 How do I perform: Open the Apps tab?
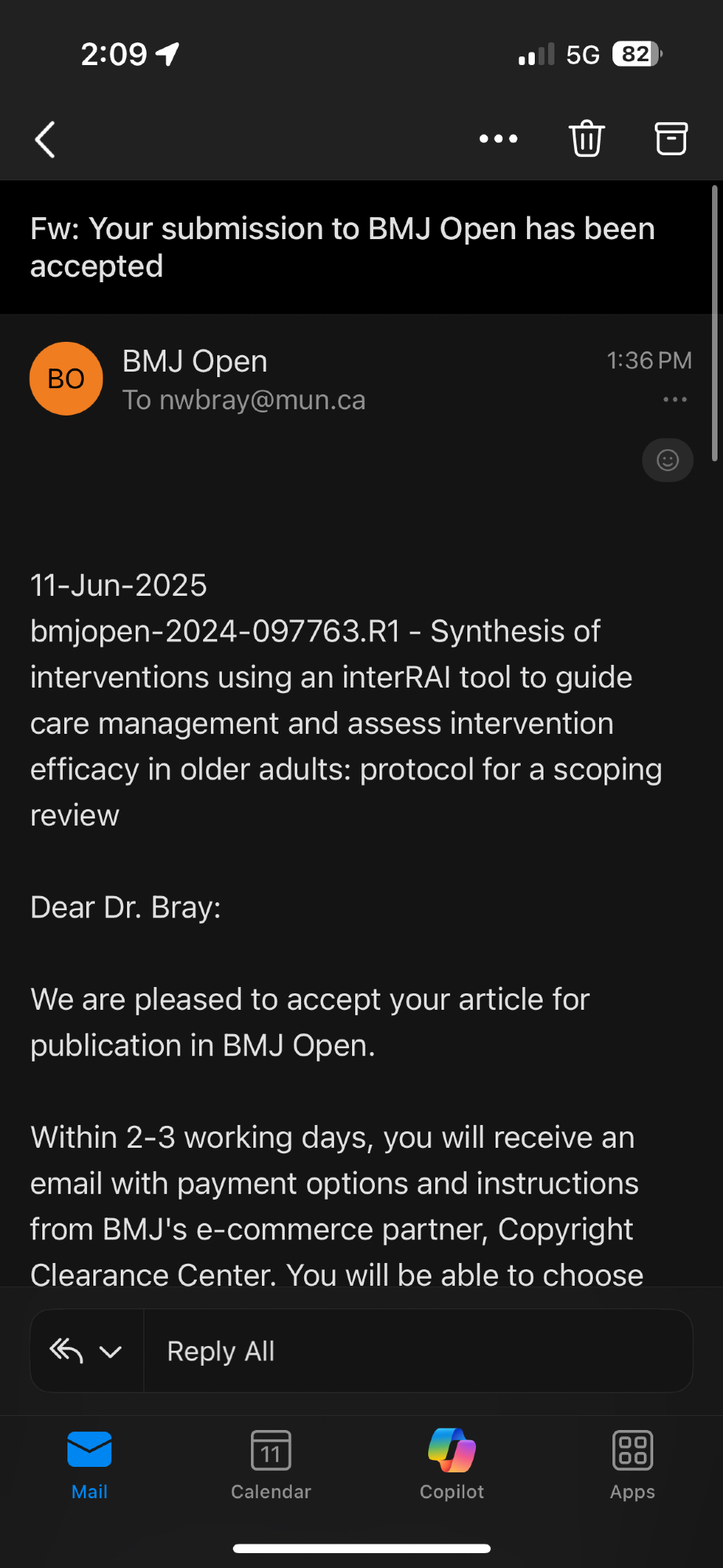[632, 1464]
